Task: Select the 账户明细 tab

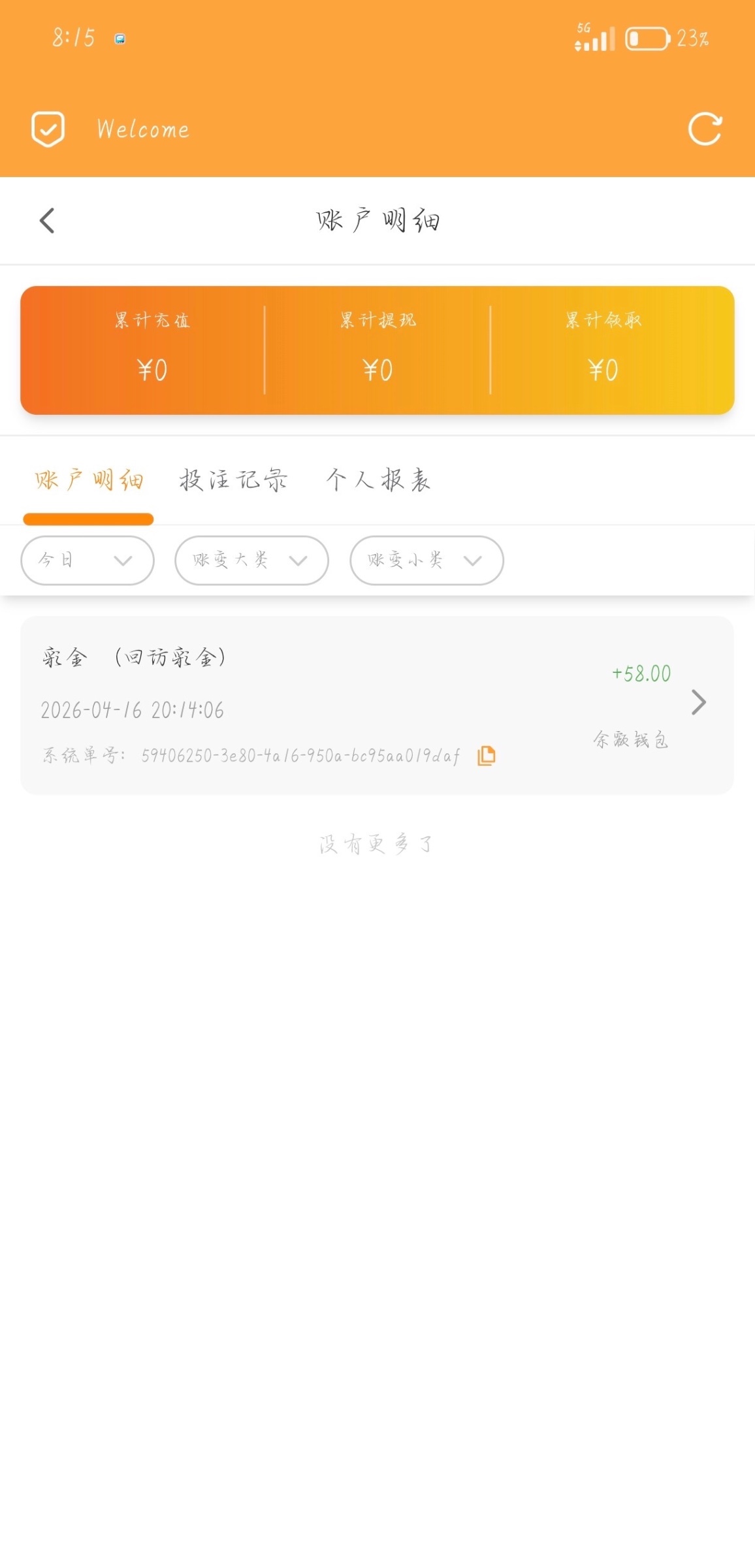Action: tap(89, 480)
